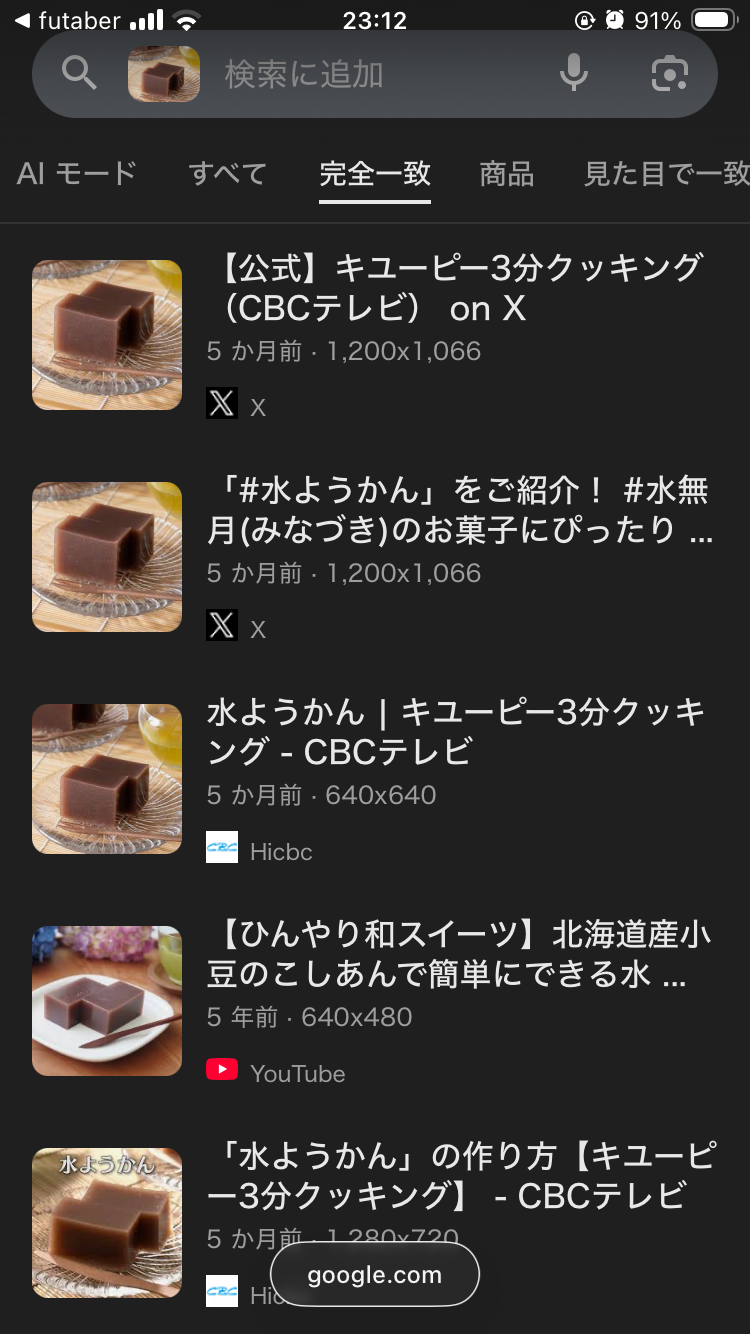
Task: Switch to the 見た目で一致 tab
Action: coord(666,174)
